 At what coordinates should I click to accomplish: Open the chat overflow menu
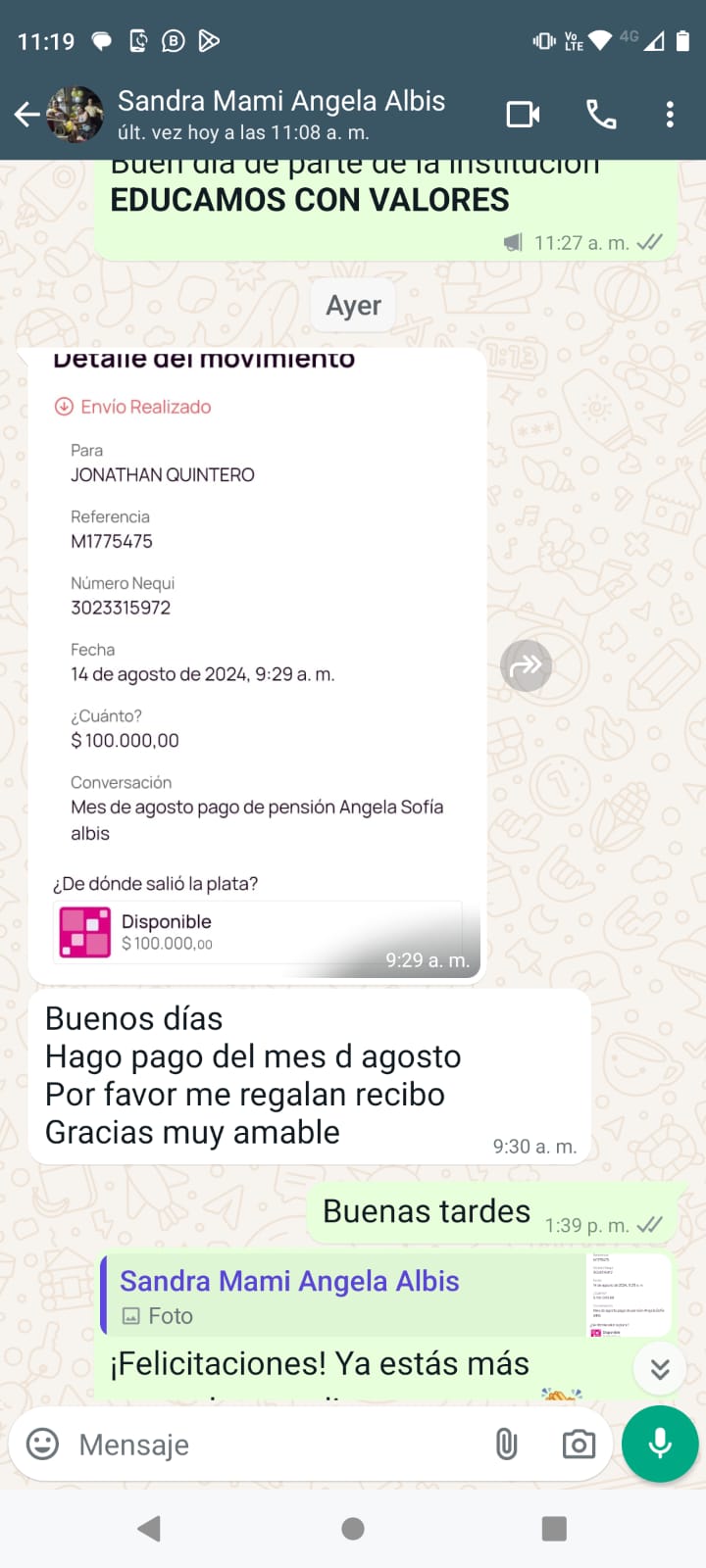pyautogui.click(x=670, y=115)
